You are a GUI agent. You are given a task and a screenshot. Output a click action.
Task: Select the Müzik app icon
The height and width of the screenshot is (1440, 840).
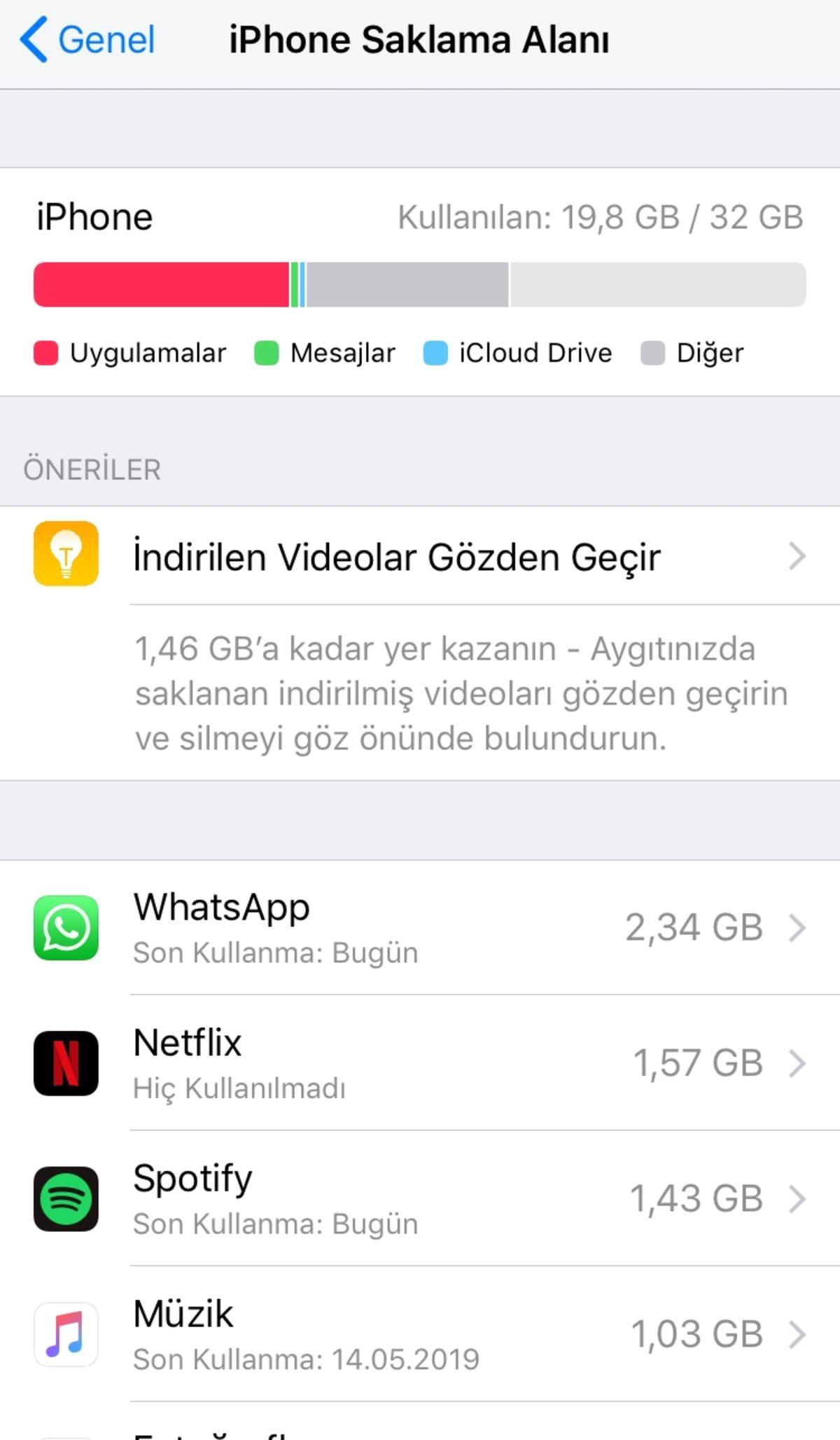(65, 1335)
